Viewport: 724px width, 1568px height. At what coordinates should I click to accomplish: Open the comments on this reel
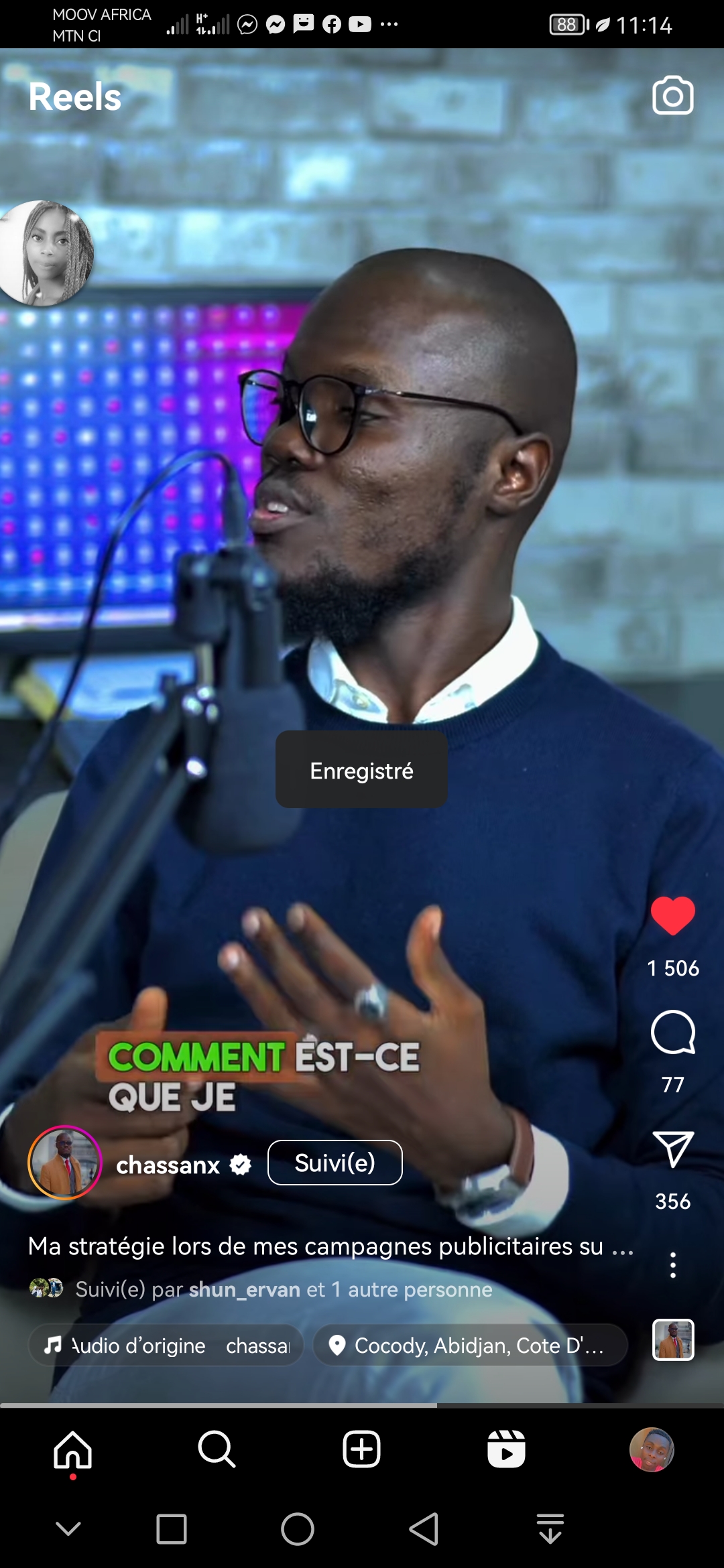(672, 1033)
